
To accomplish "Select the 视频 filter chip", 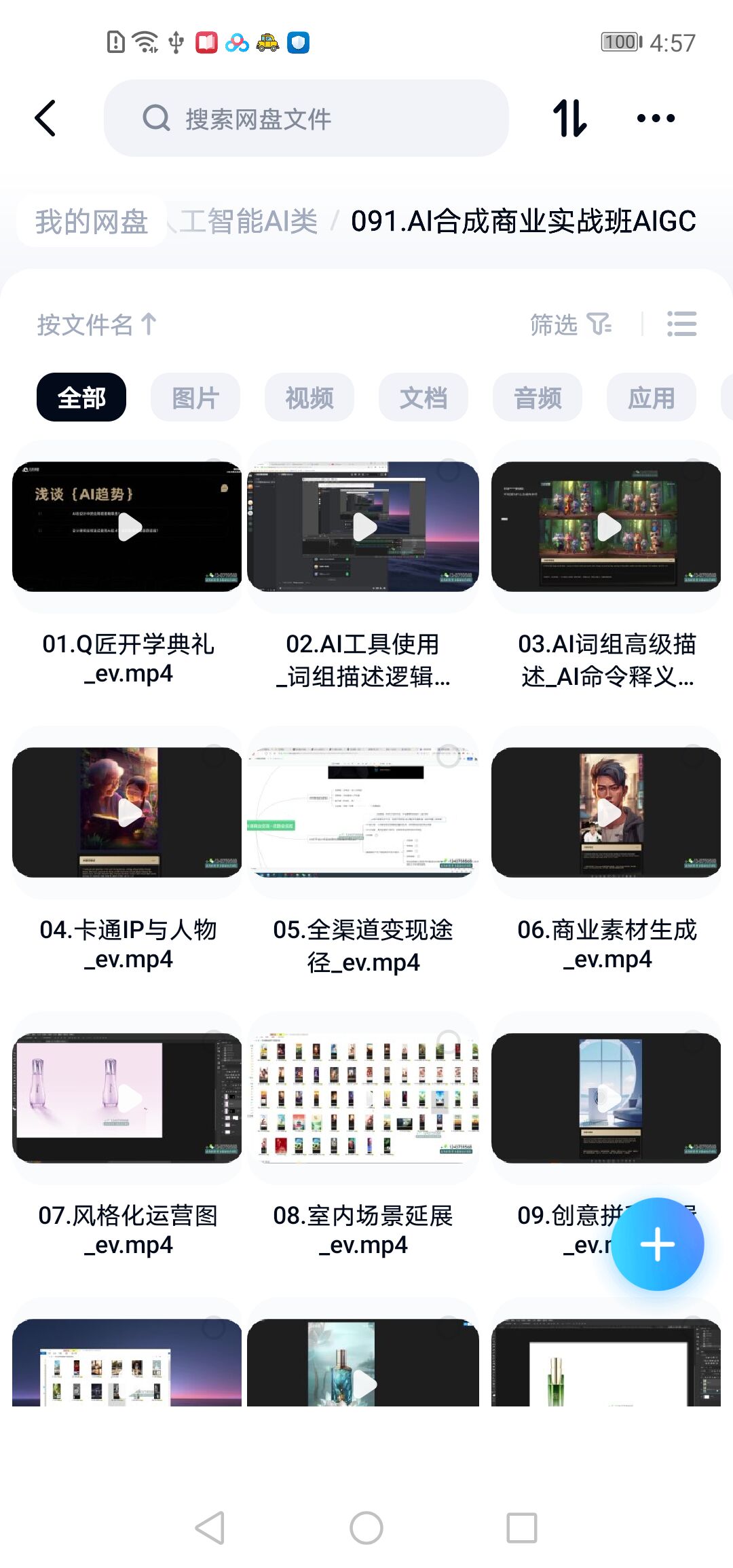I will 309,398.
